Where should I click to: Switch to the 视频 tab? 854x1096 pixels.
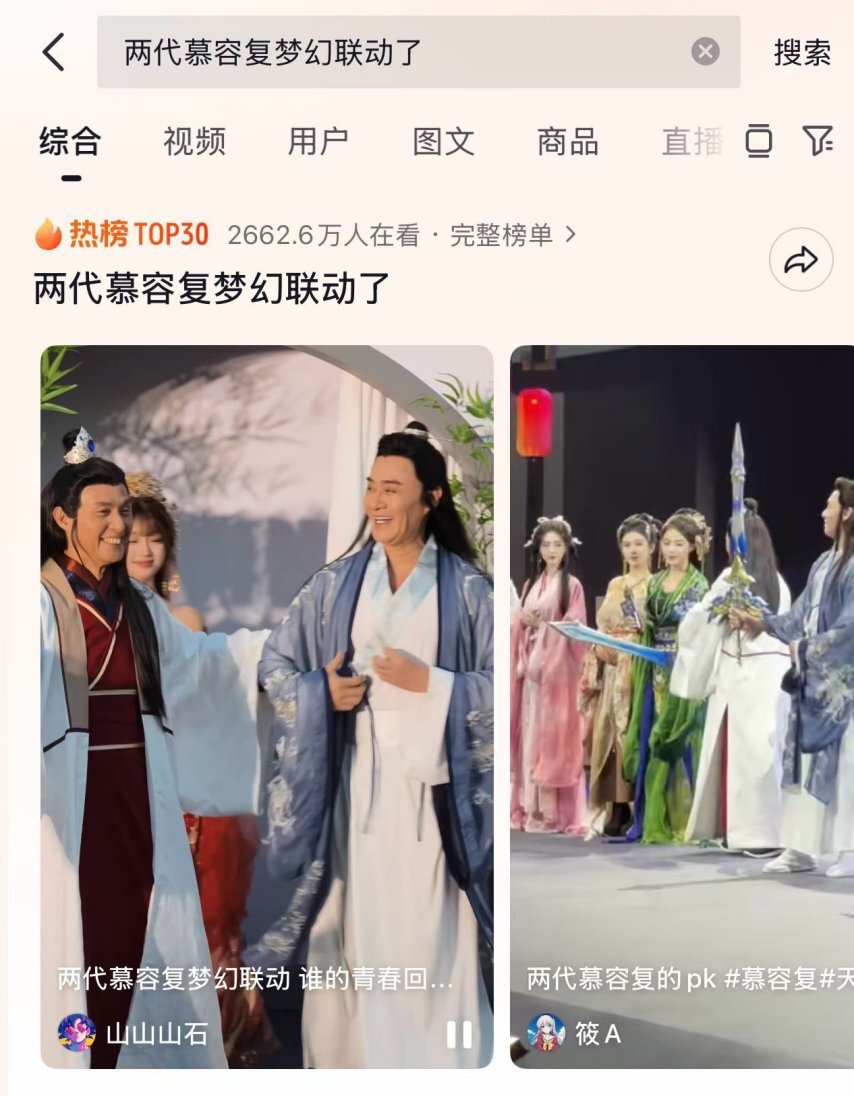(194, 142)
